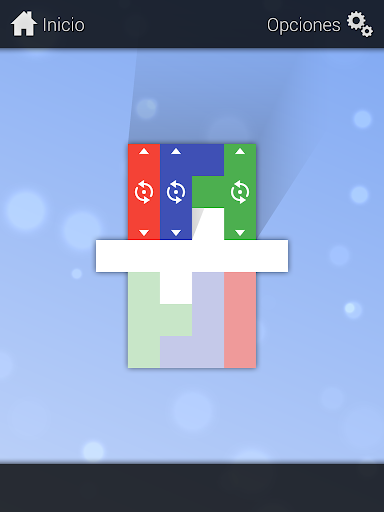This screenshot has width=384, height=512.
Task: Rotate the blue block
Action: 176,192
